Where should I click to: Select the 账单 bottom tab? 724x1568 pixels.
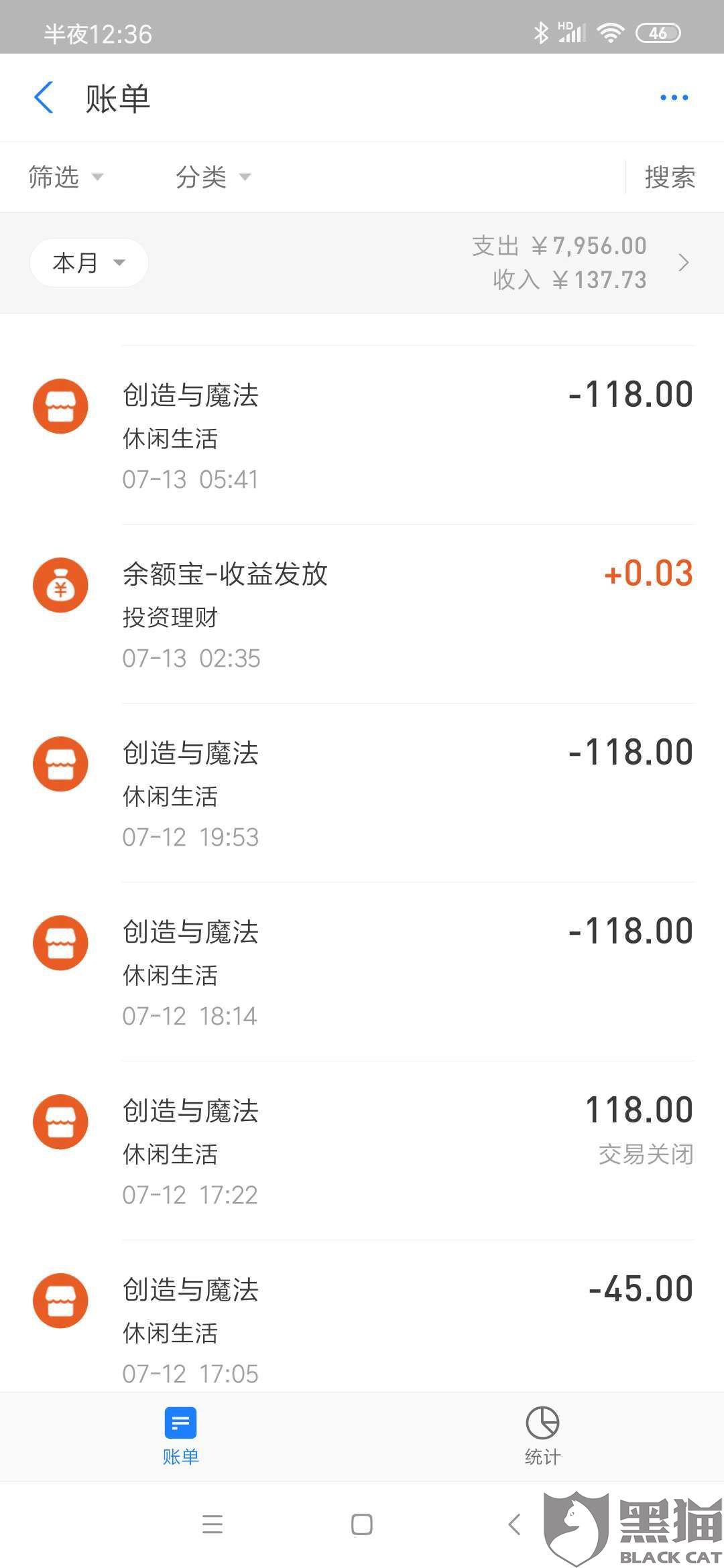pos(180,1436)
